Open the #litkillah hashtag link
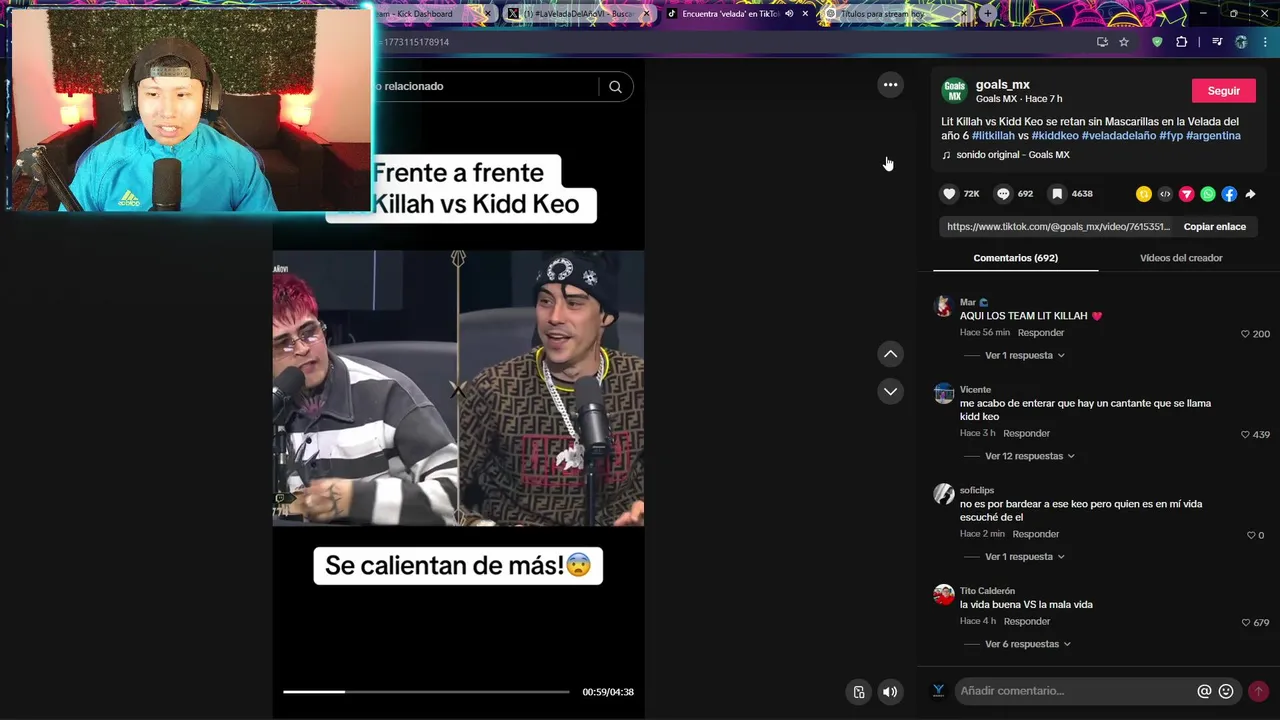The image size is (1280, 720). (993, 135)
